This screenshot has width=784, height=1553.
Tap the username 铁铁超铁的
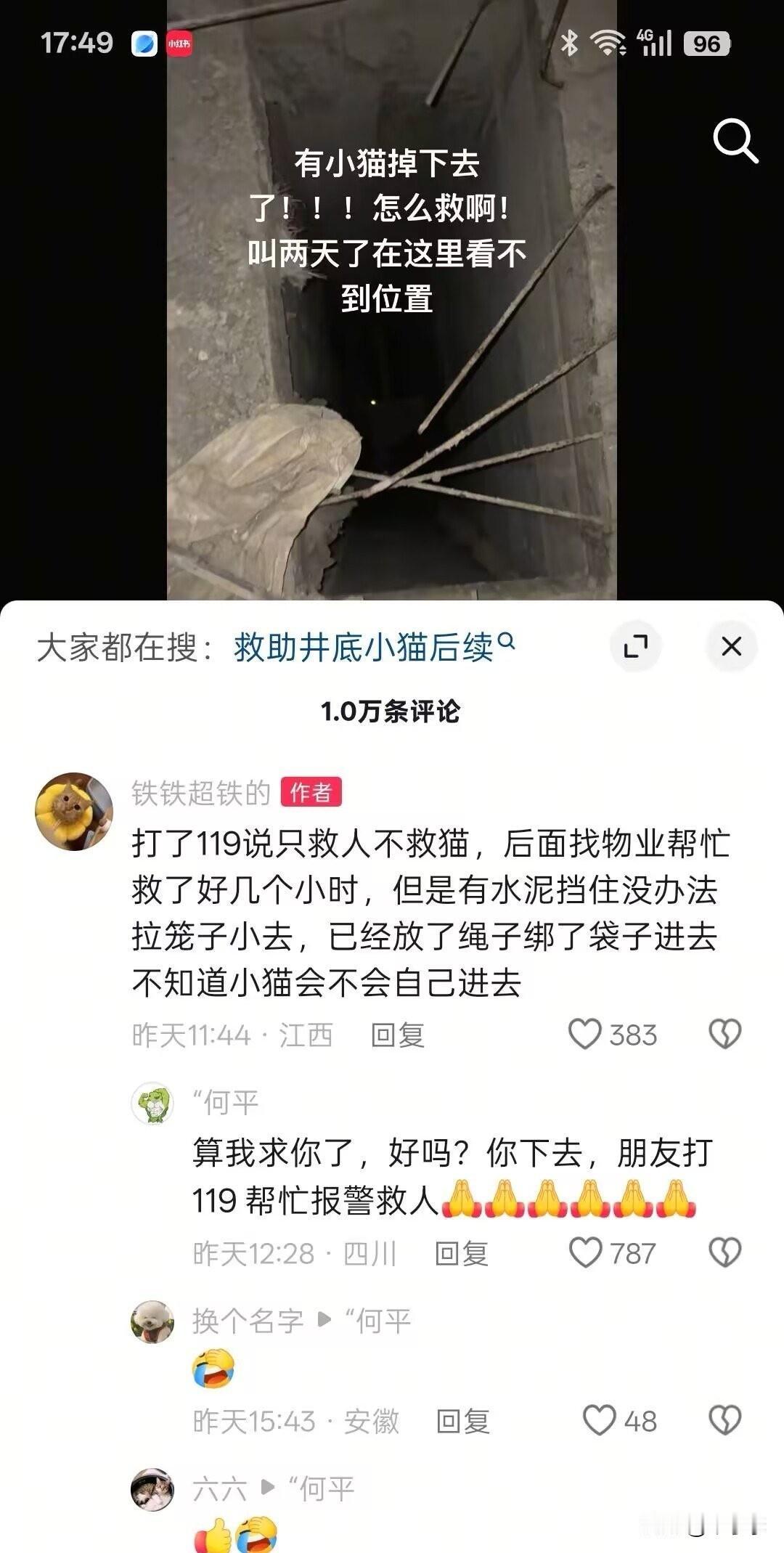coord(198,794)
